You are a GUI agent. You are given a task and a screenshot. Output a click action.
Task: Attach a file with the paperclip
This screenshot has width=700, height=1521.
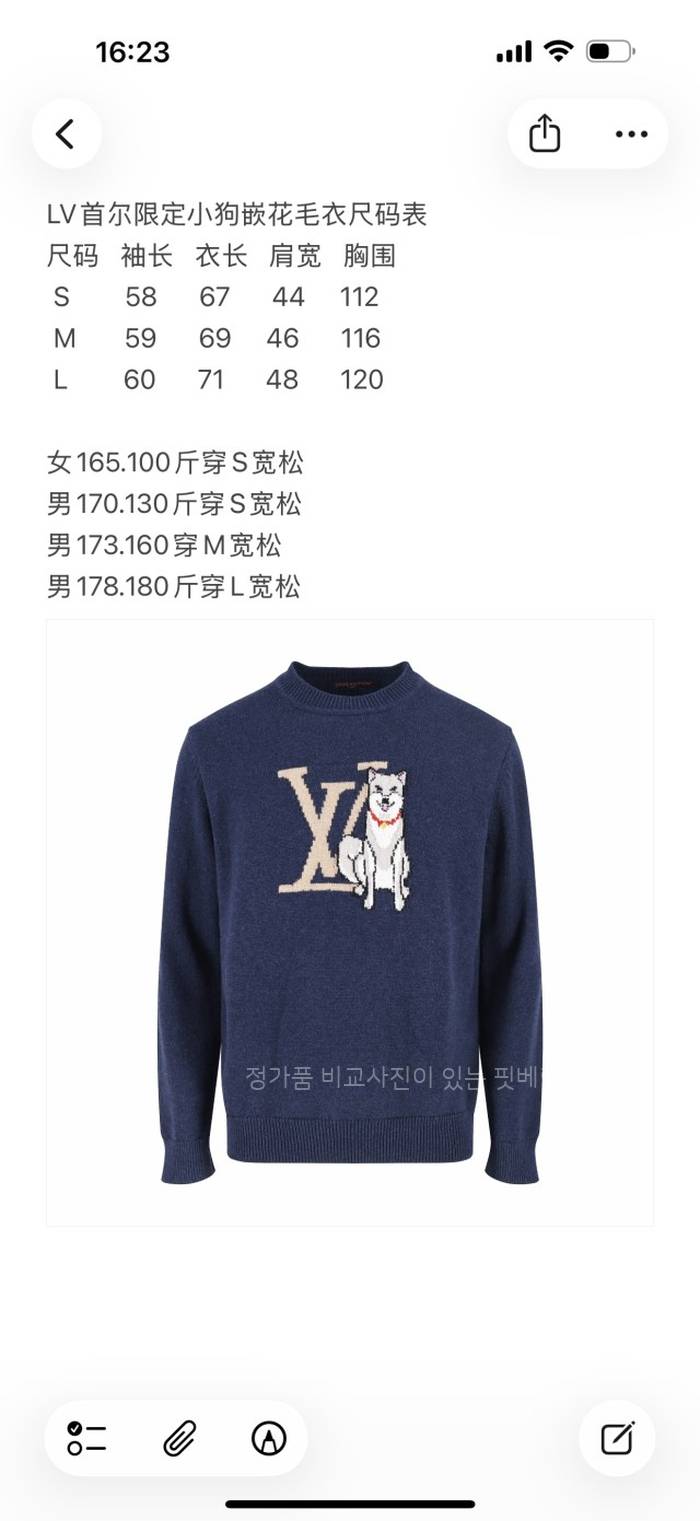click(x=178, y=1438)
